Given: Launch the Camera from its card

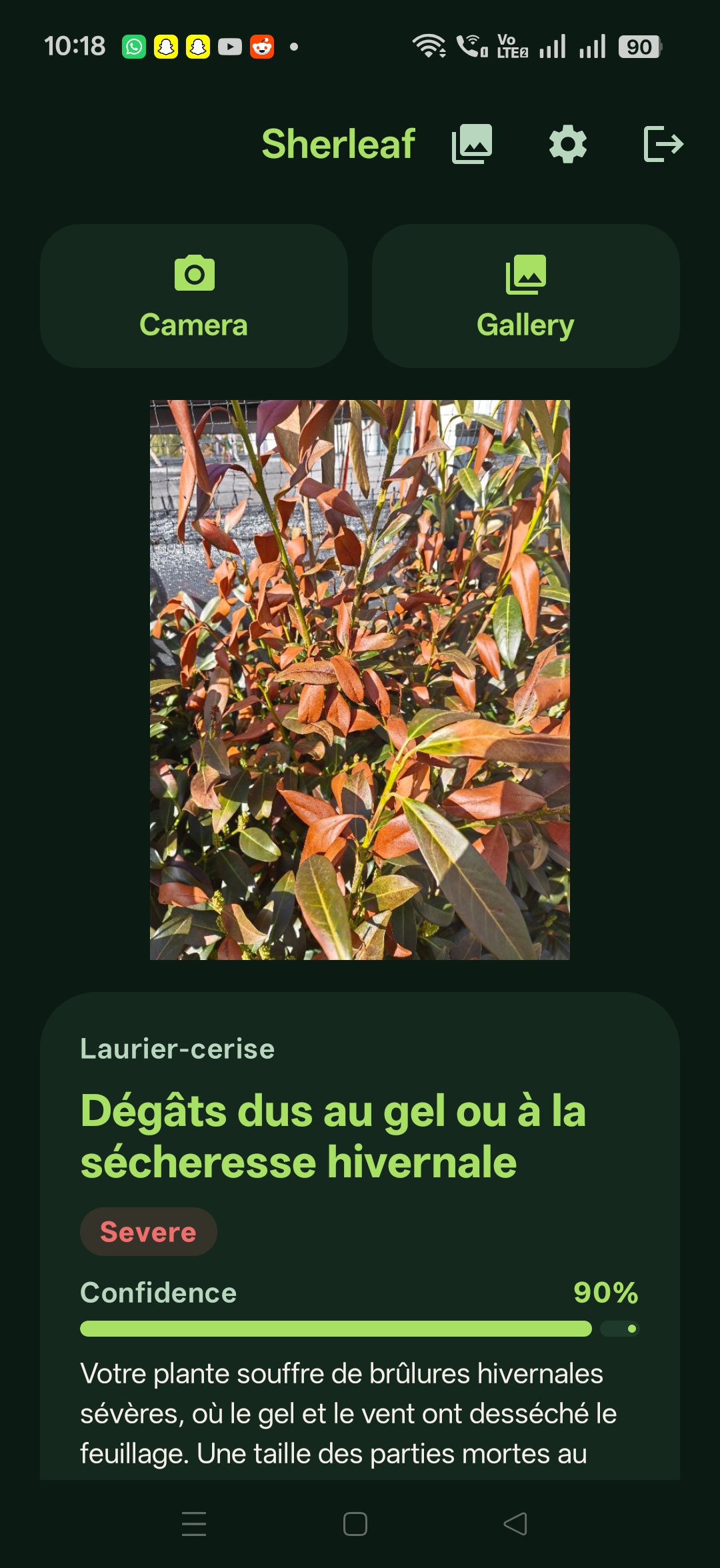Looking at the screenshot, I should point(193,297).
